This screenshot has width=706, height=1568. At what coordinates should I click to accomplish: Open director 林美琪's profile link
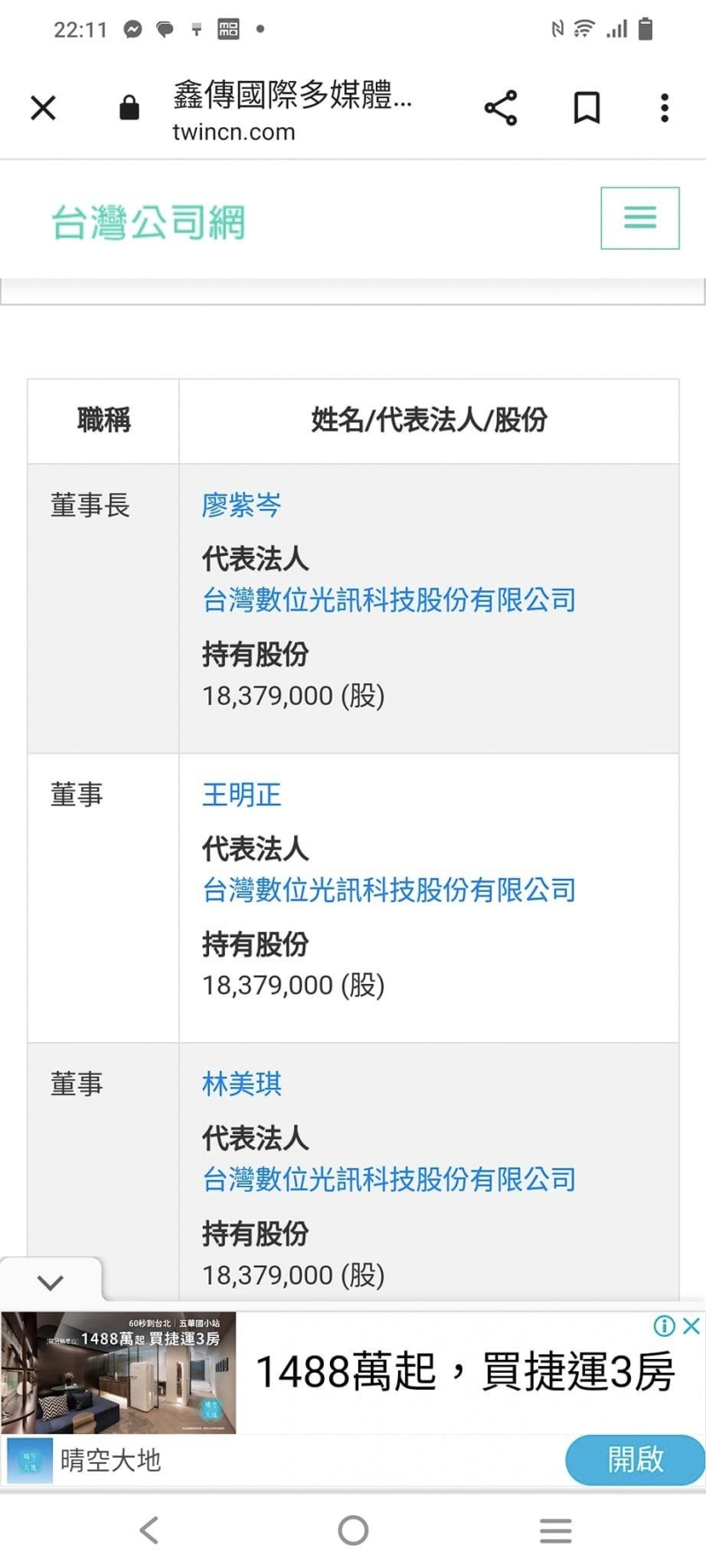(241, 1084)
